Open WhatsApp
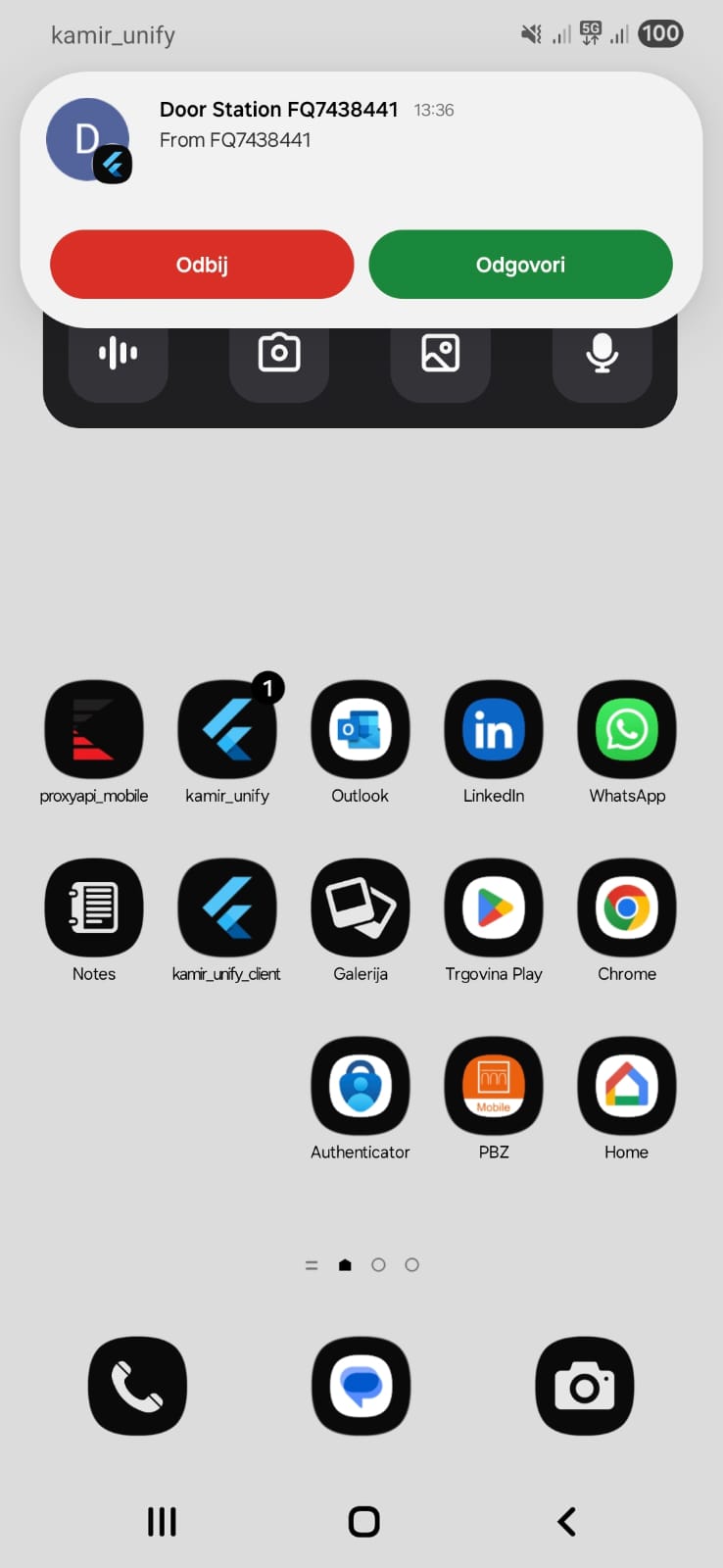Screen dimensions: 723x1568 627,730
